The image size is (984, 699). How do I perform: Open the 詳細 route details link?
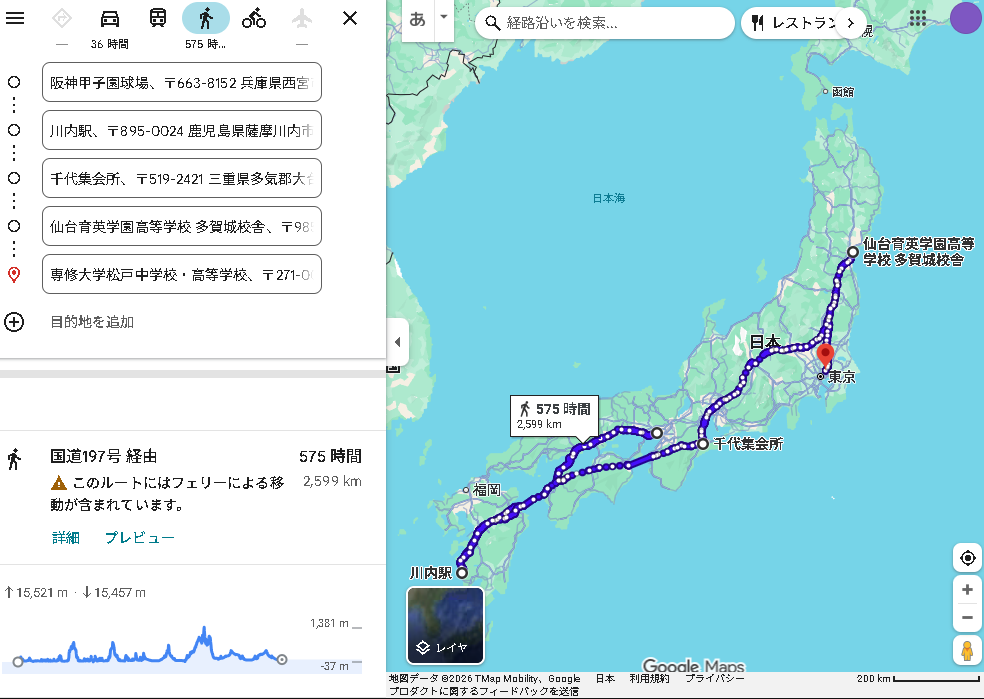pos(66,537)
